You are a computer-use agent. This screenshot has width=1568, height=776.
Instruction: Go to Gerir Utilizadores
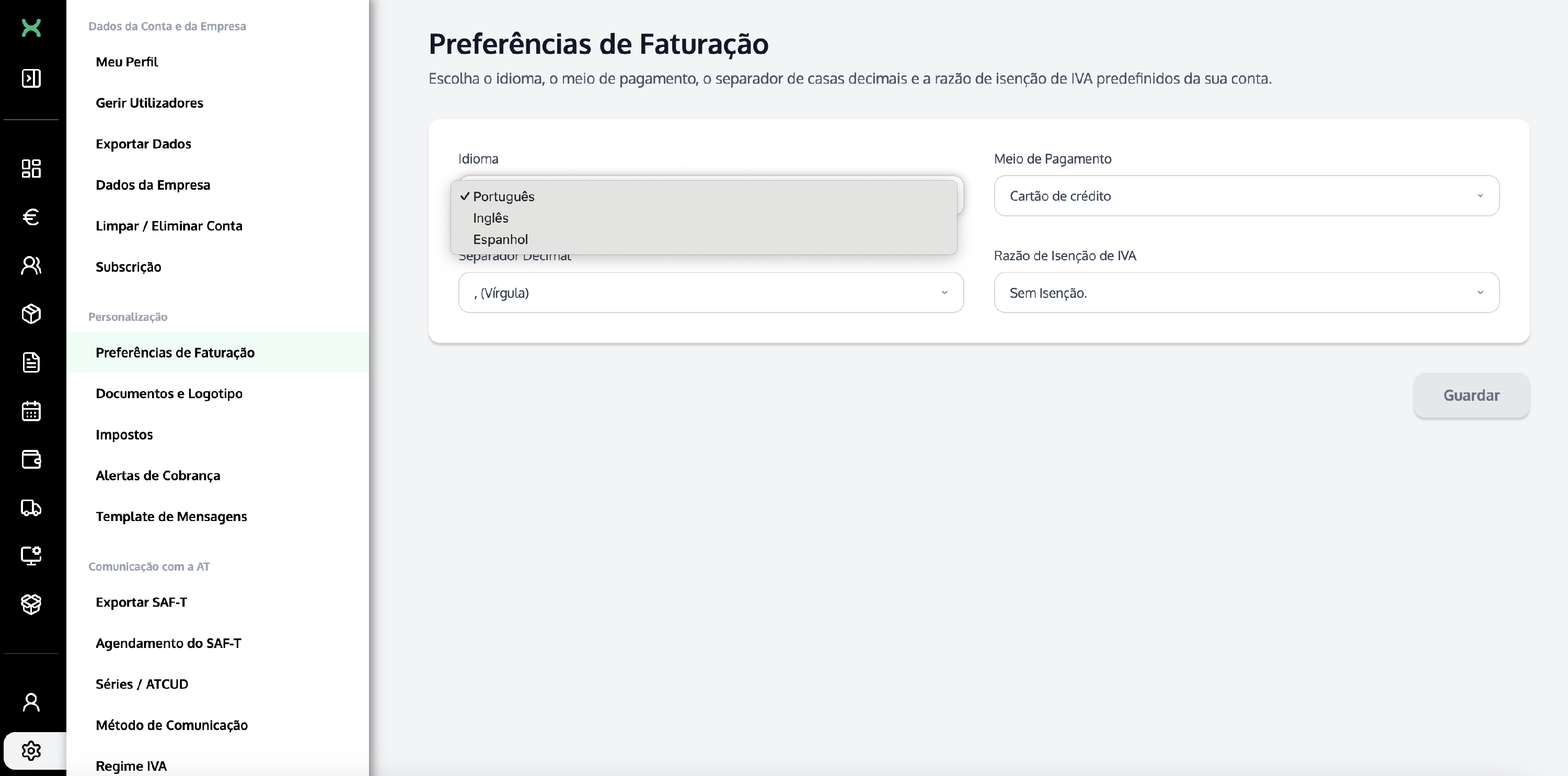pyautogui.click(x=149, y=103)
